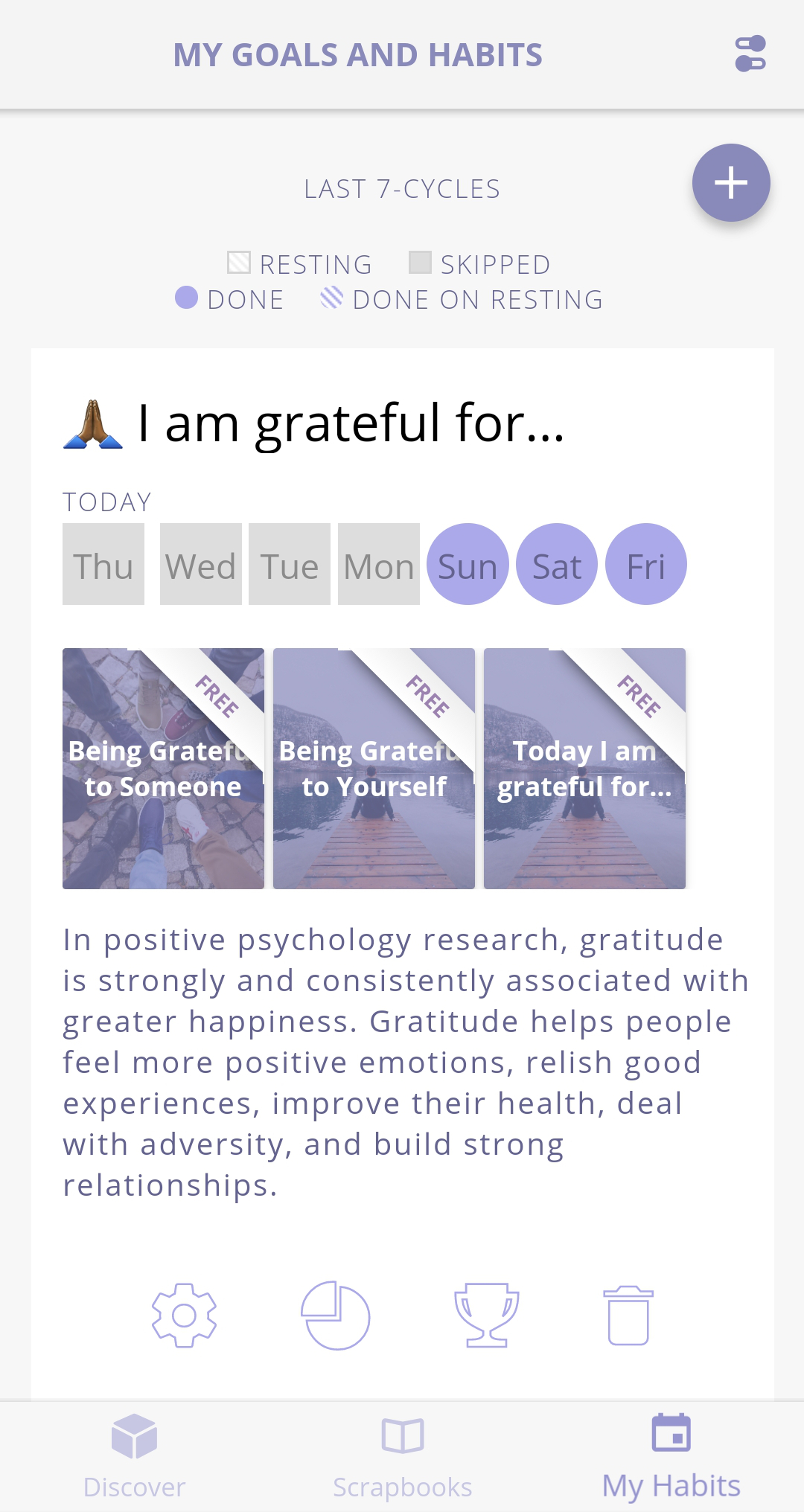804x1512 pixels.
Task: View habit statistics pie chart
Action: [335, 1316]
